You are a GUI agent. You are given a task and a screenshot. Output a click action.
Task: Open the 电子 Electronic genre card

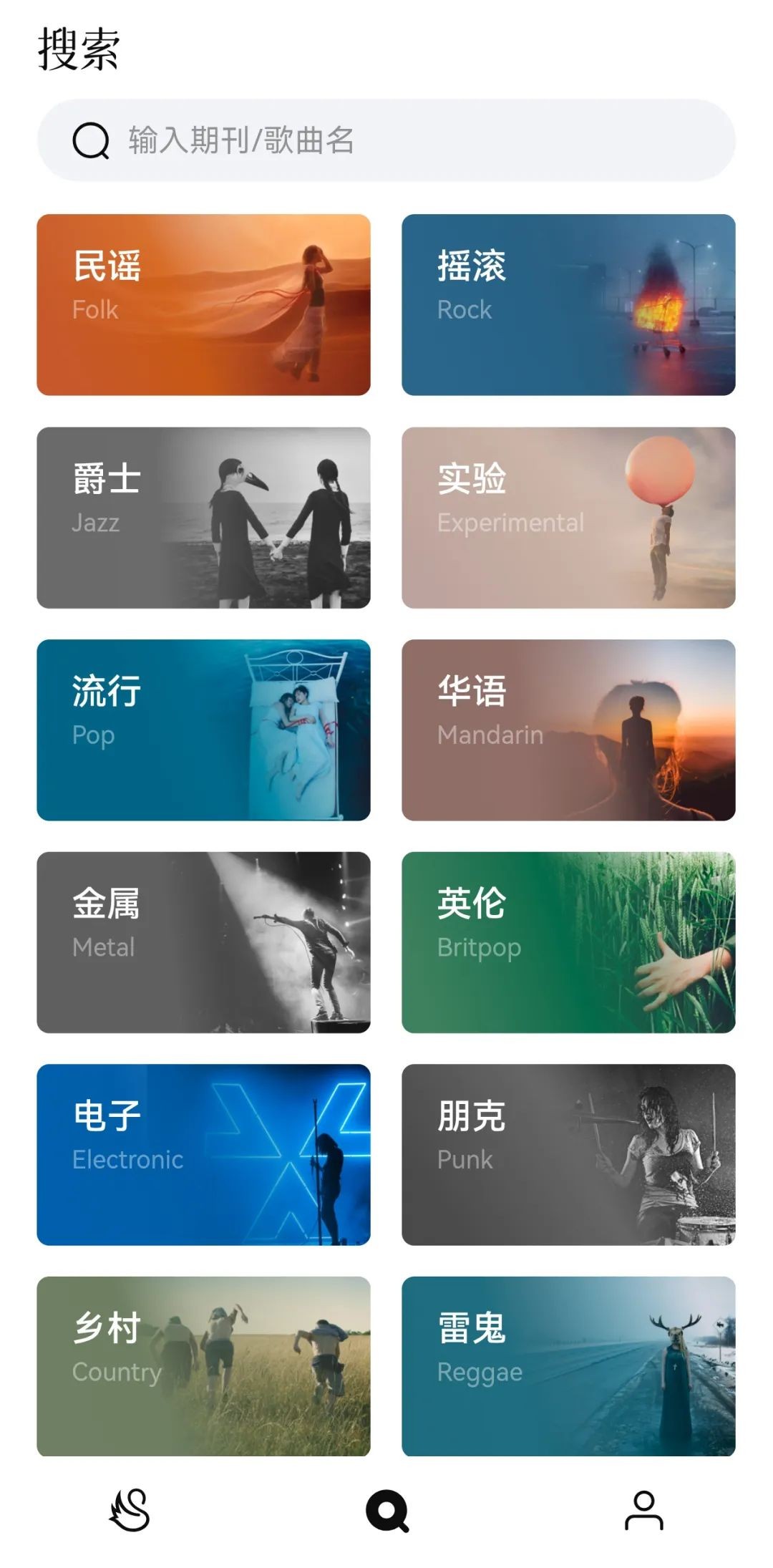[203, 1154]
